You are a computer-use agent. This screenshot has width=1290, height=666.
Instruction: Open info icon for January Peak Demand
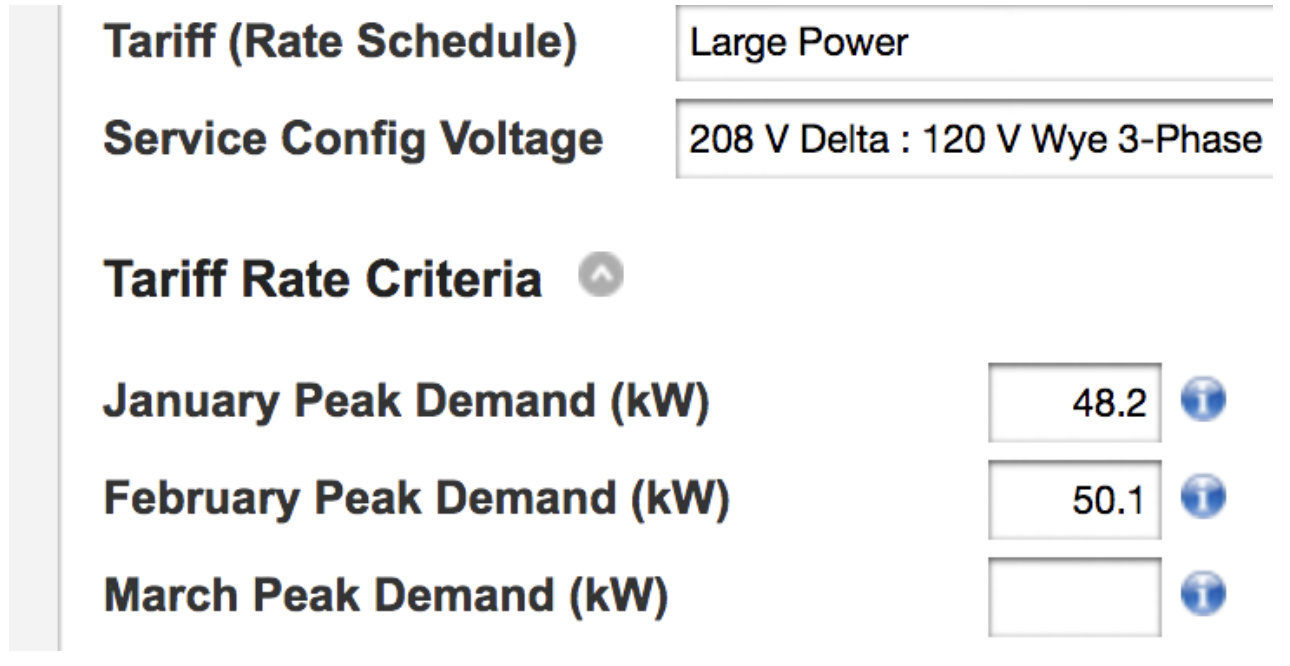pyautogui.click(x=1202, y=401)
